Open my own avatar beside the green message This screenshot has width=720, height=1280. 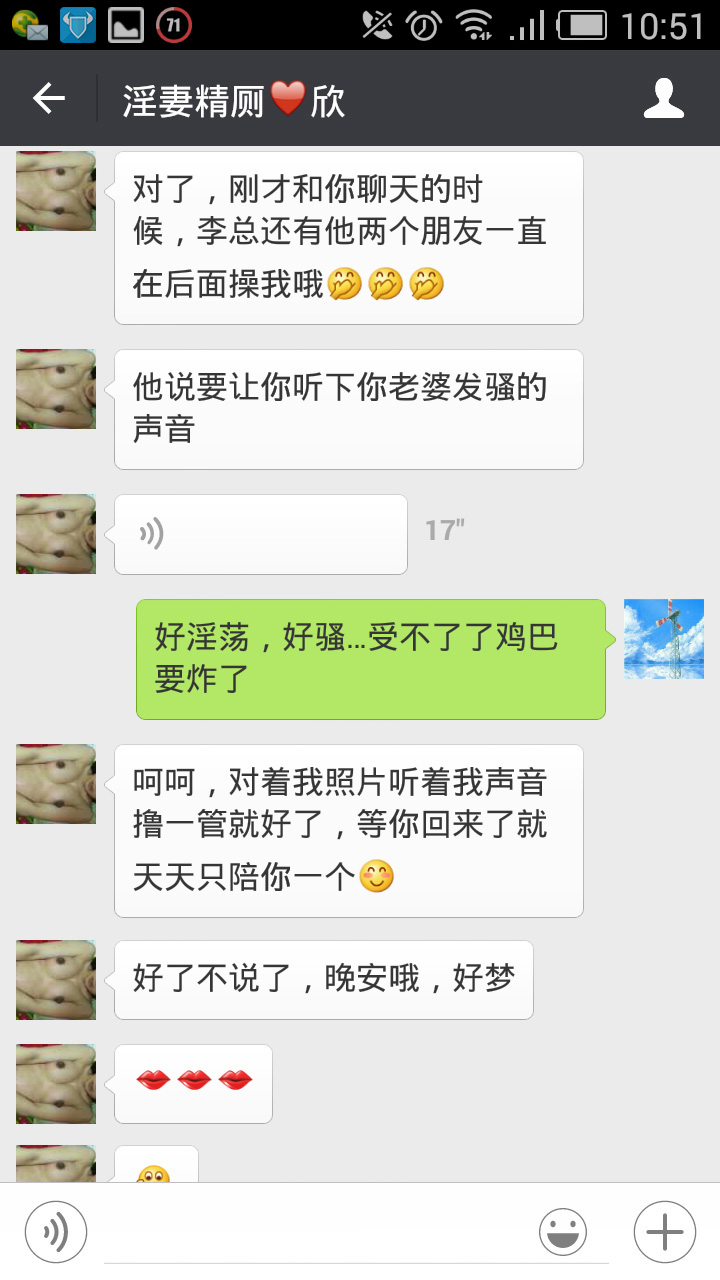coord(664,639)
